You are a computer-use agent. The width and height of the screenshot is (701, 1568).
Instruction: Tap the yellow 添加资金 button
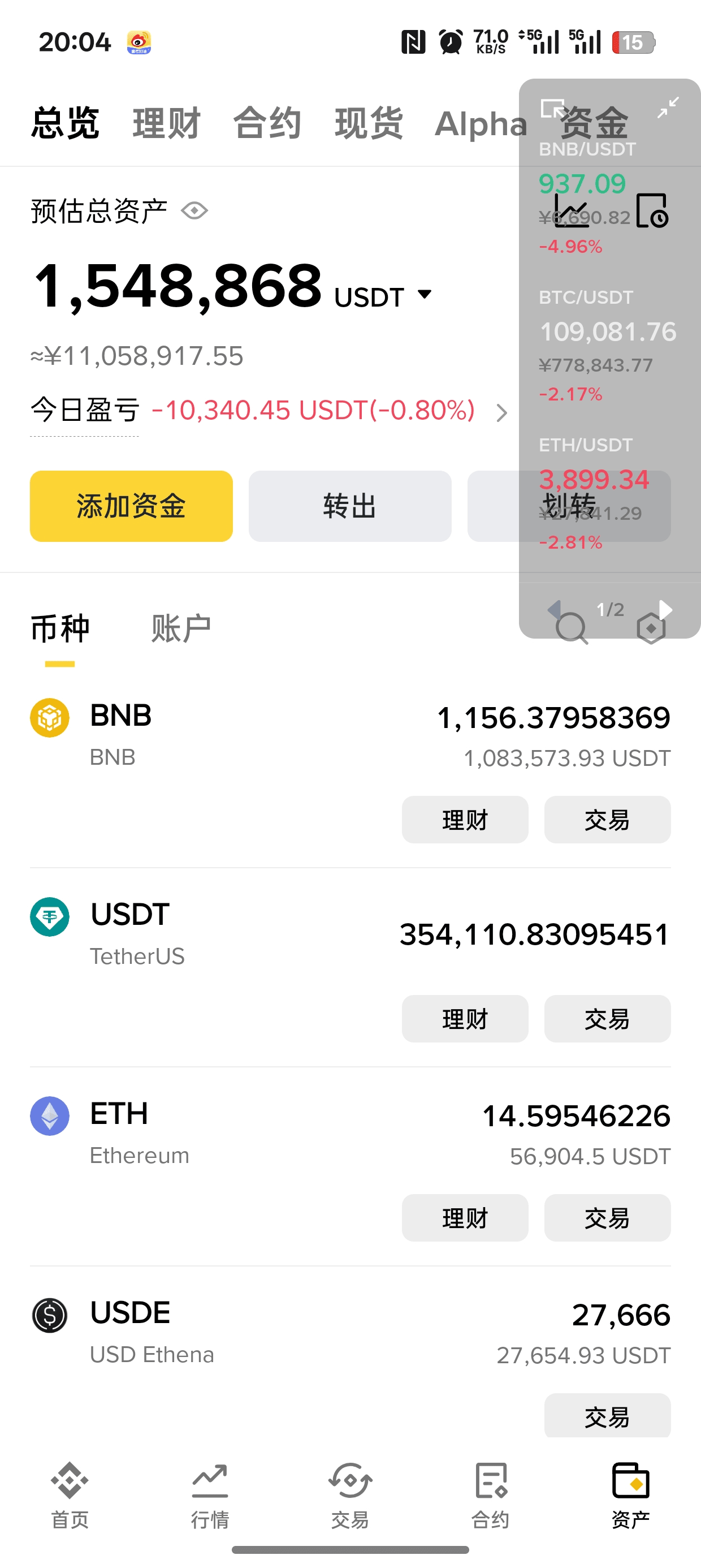coord(131,506)
